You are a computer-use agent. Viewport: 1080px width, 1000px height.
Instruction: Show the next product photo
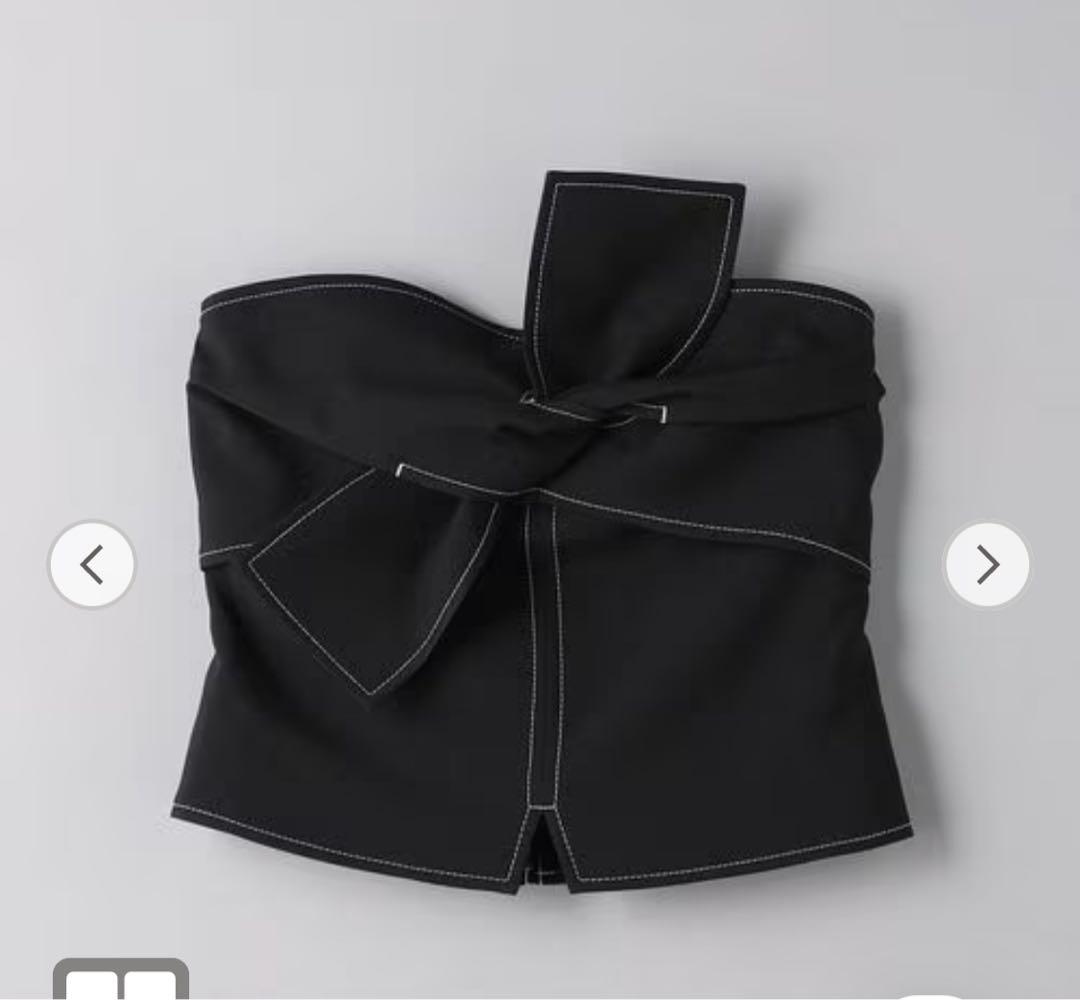tap(987, 565)
